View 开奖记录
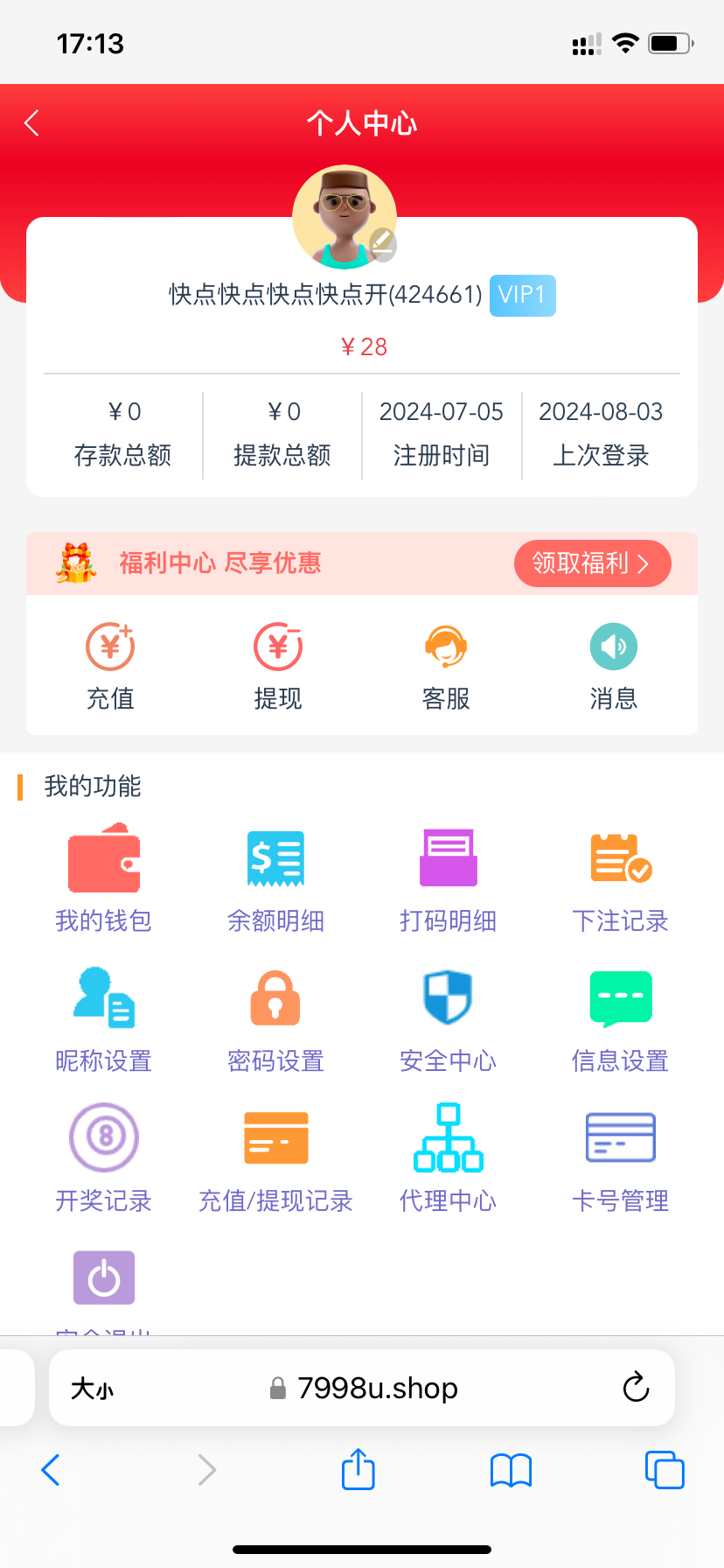This screenshot has height=1568, width=724. point(104,1158)
